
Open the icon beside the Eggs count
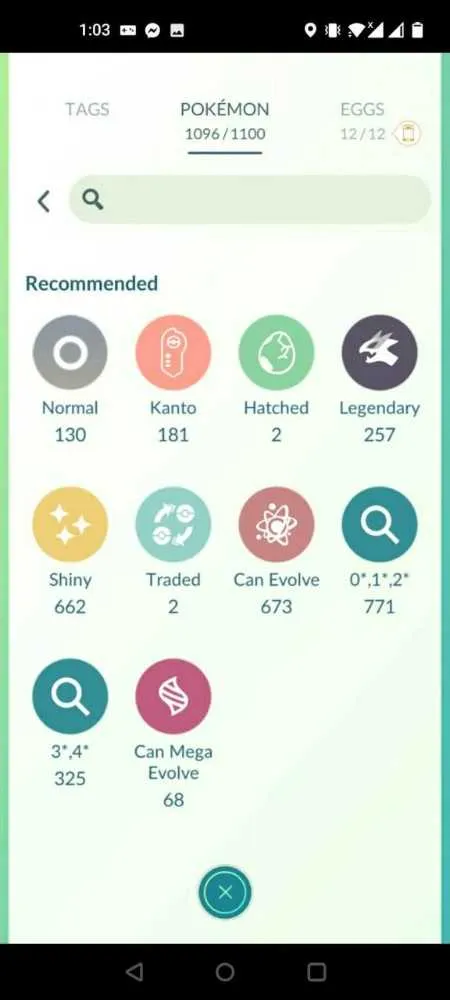[409, 135]
